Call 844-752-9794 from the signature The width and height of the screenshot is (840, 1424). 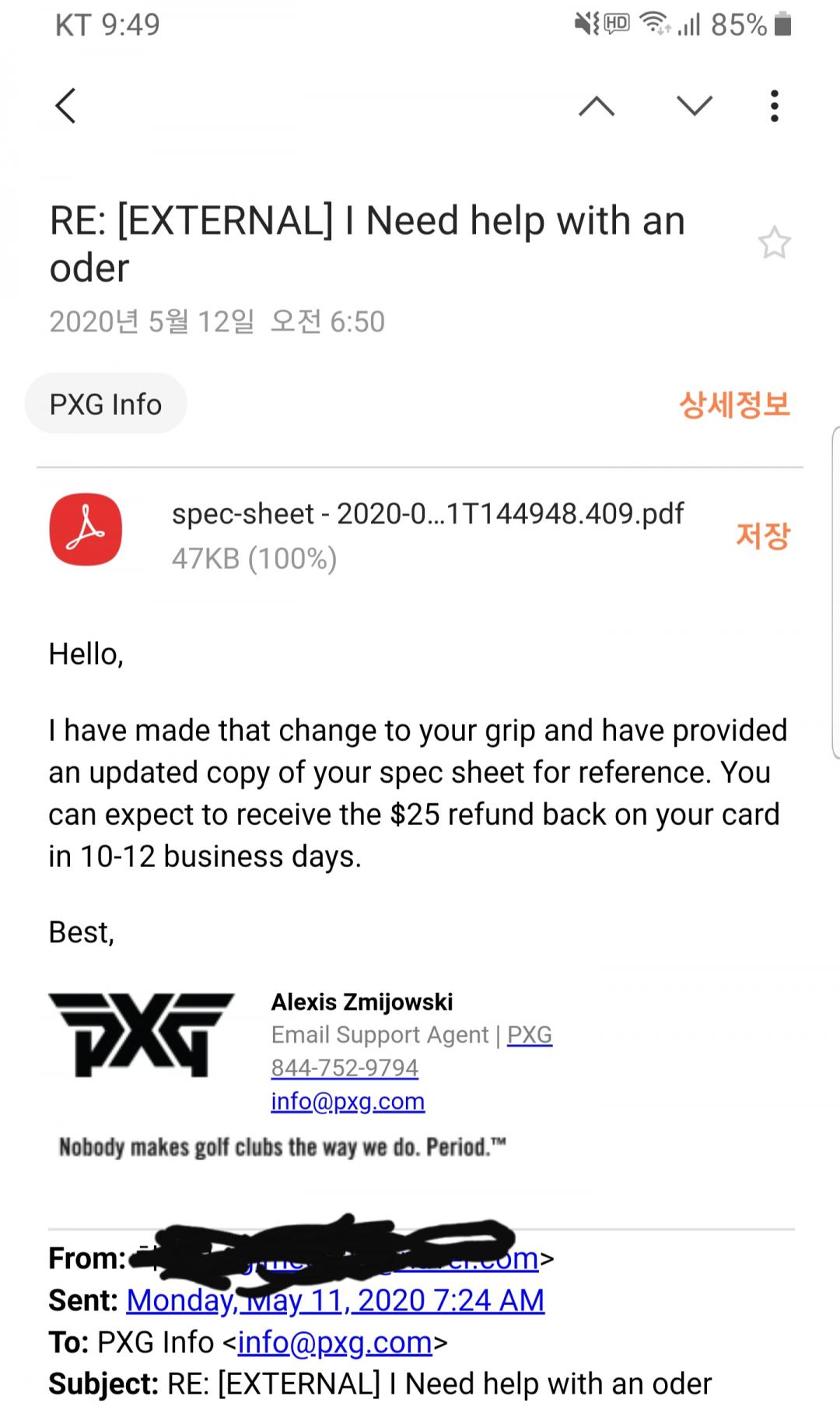point(345,1068)
